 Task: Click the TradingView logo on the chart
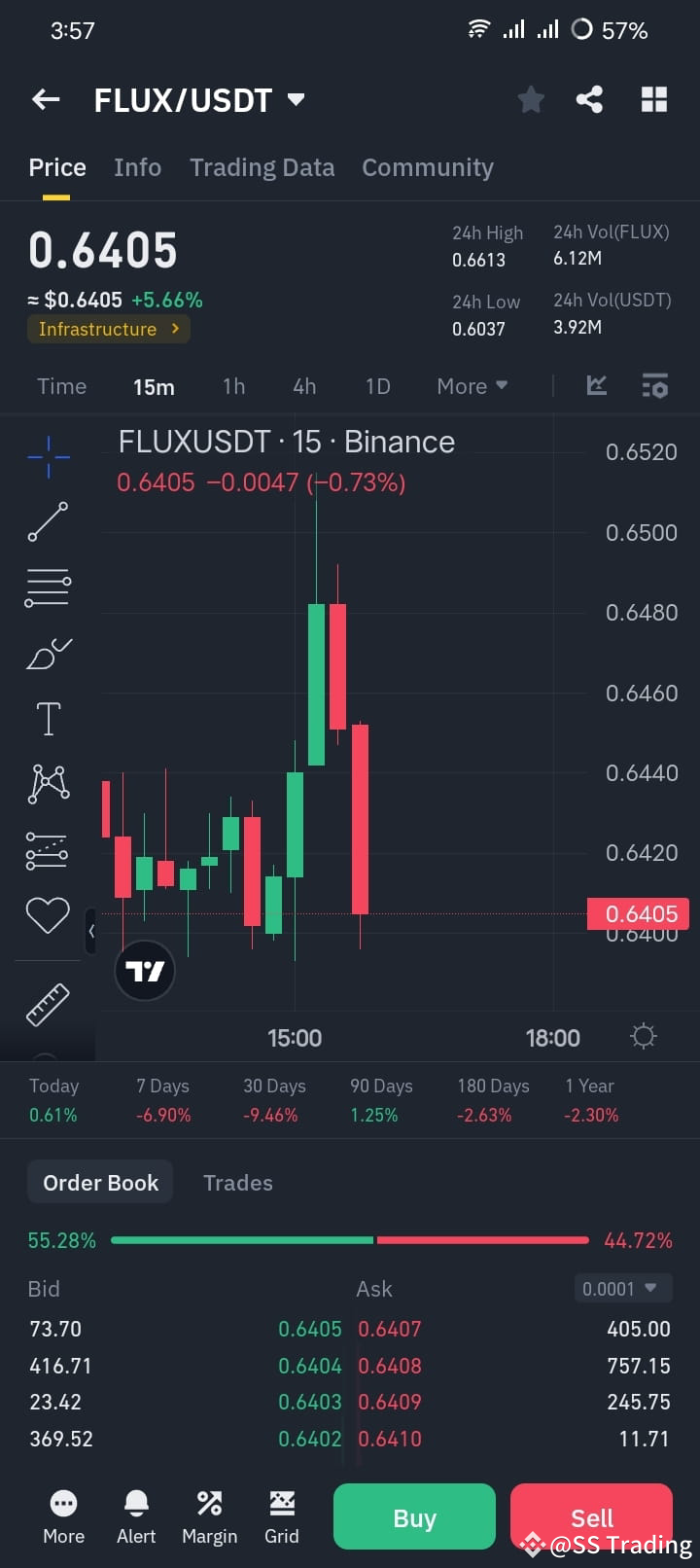click(x=144, y=970)
